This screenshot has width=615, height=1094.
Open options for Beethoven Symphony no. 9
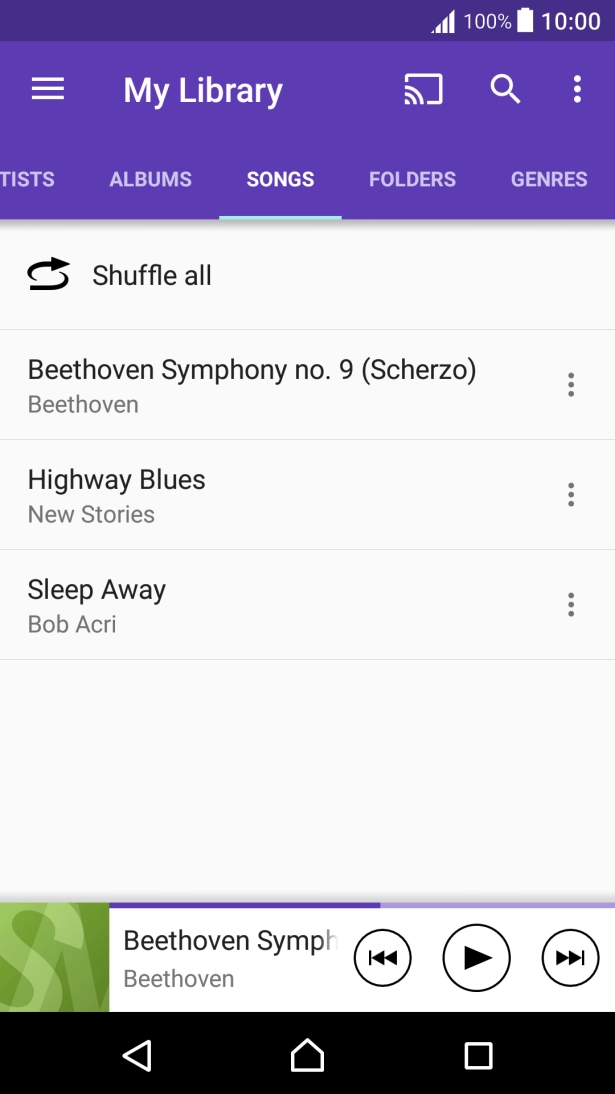pyautogui.click(x=571, y=385)
